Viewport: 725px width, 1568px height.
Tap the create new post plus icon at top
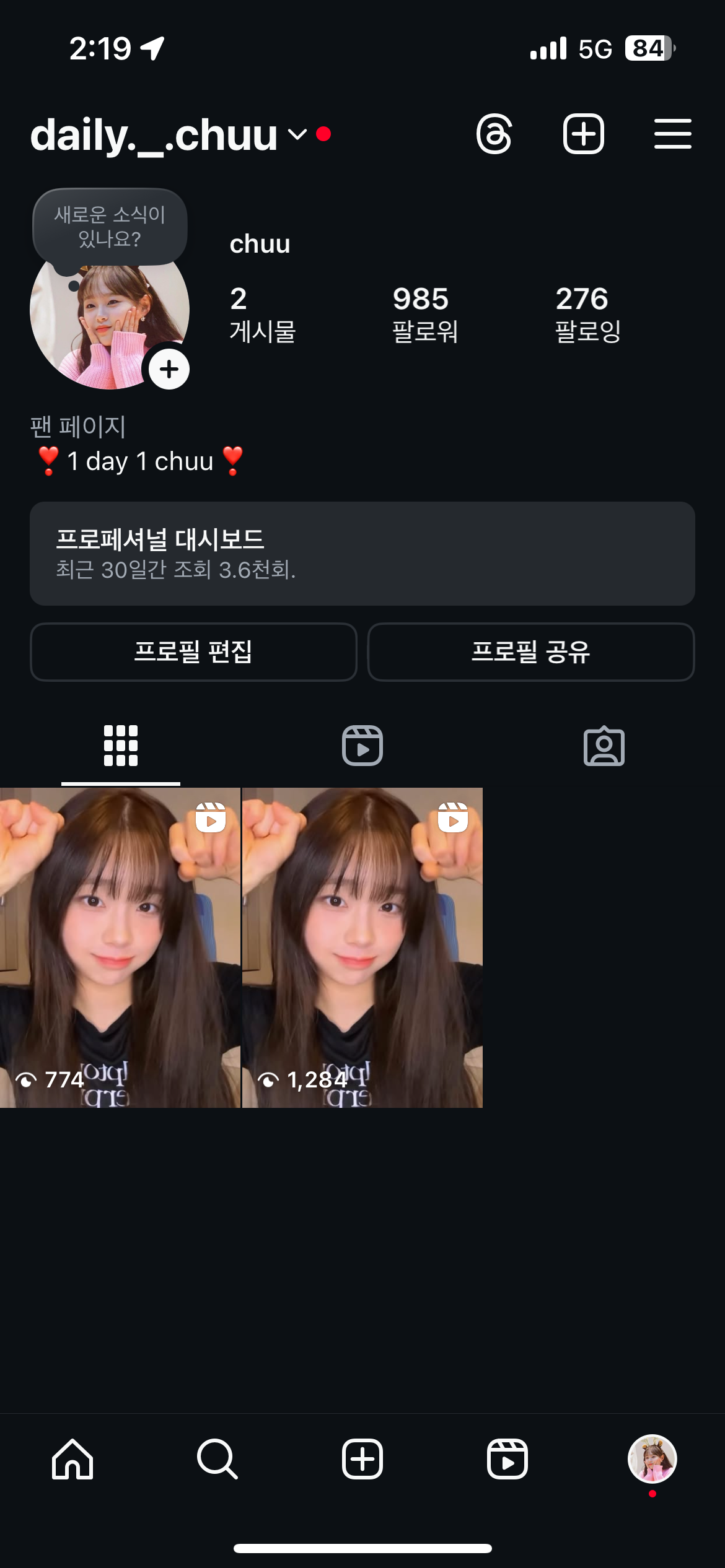(x=583, y=134)
